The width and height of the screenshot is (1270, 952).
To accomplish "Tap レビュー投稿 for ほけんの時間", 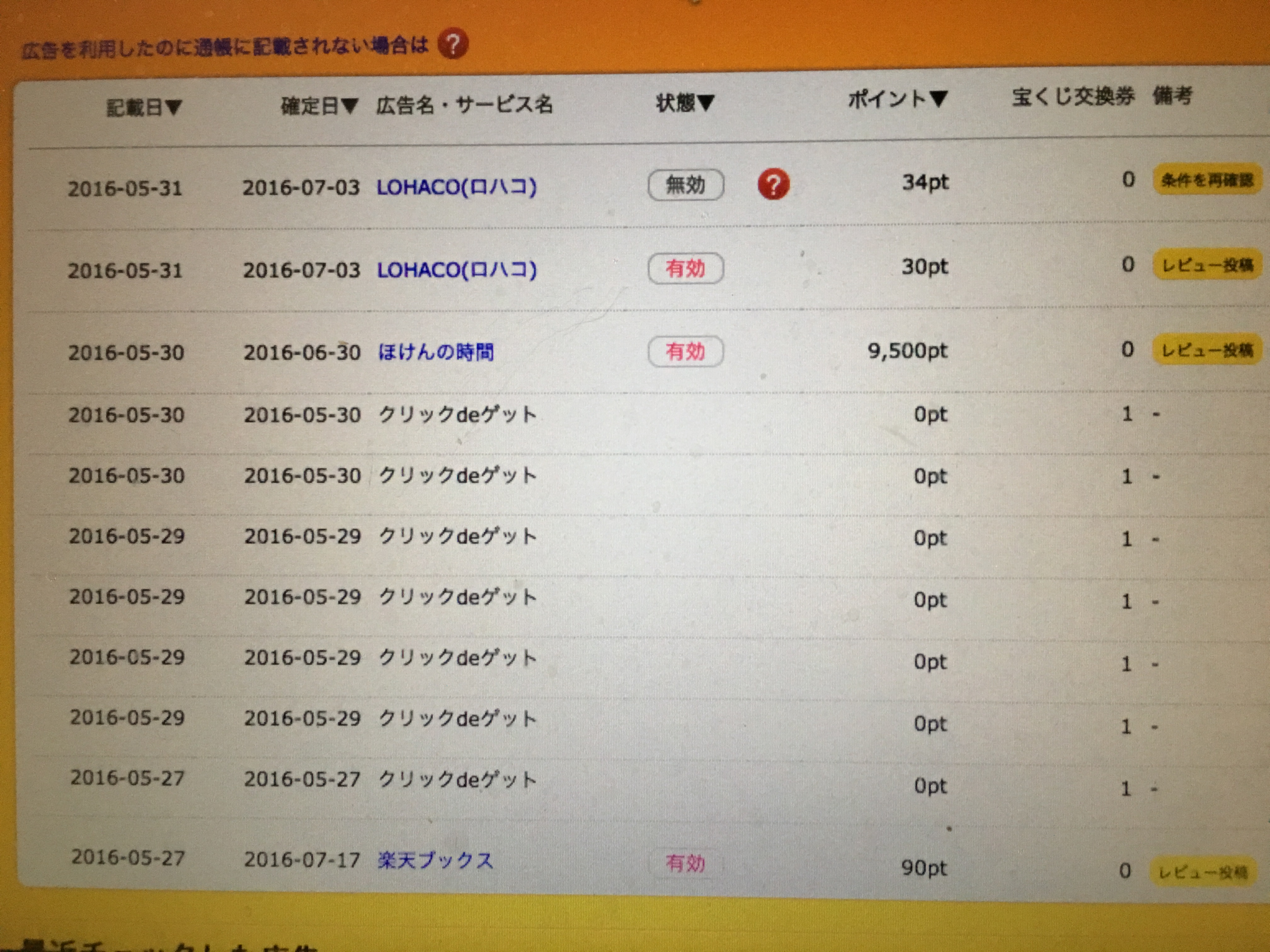I will [1206, 350].
